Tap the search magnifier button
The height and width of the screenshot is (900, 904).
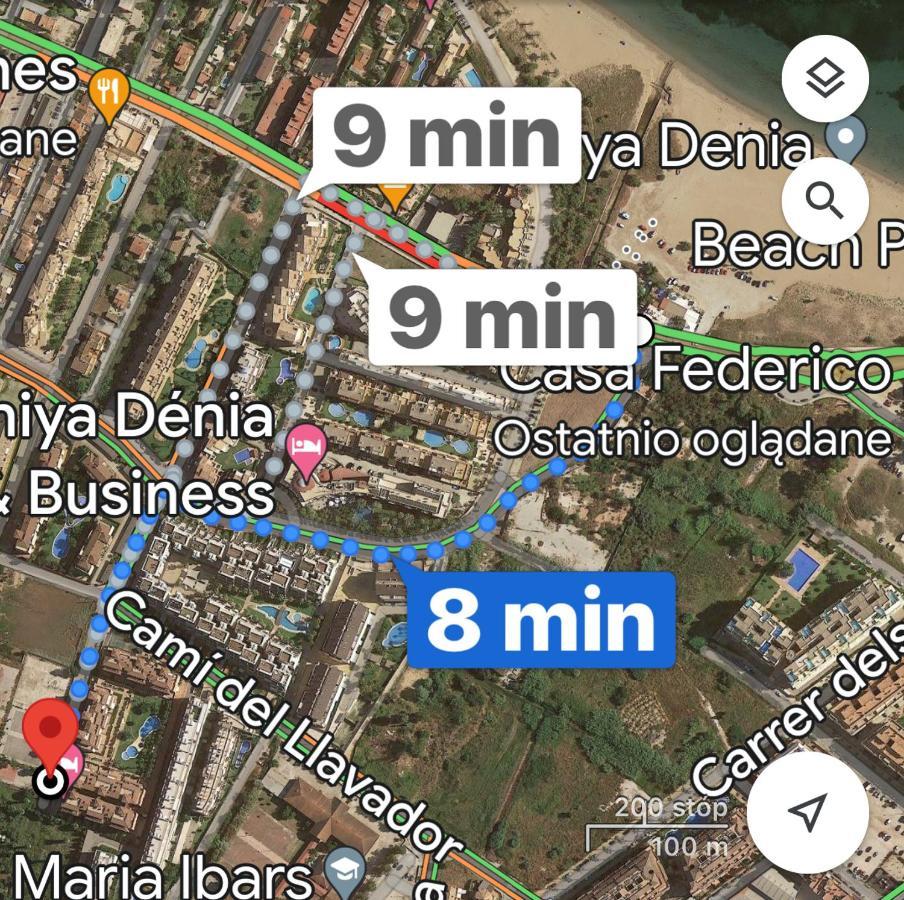coord(825,202)
